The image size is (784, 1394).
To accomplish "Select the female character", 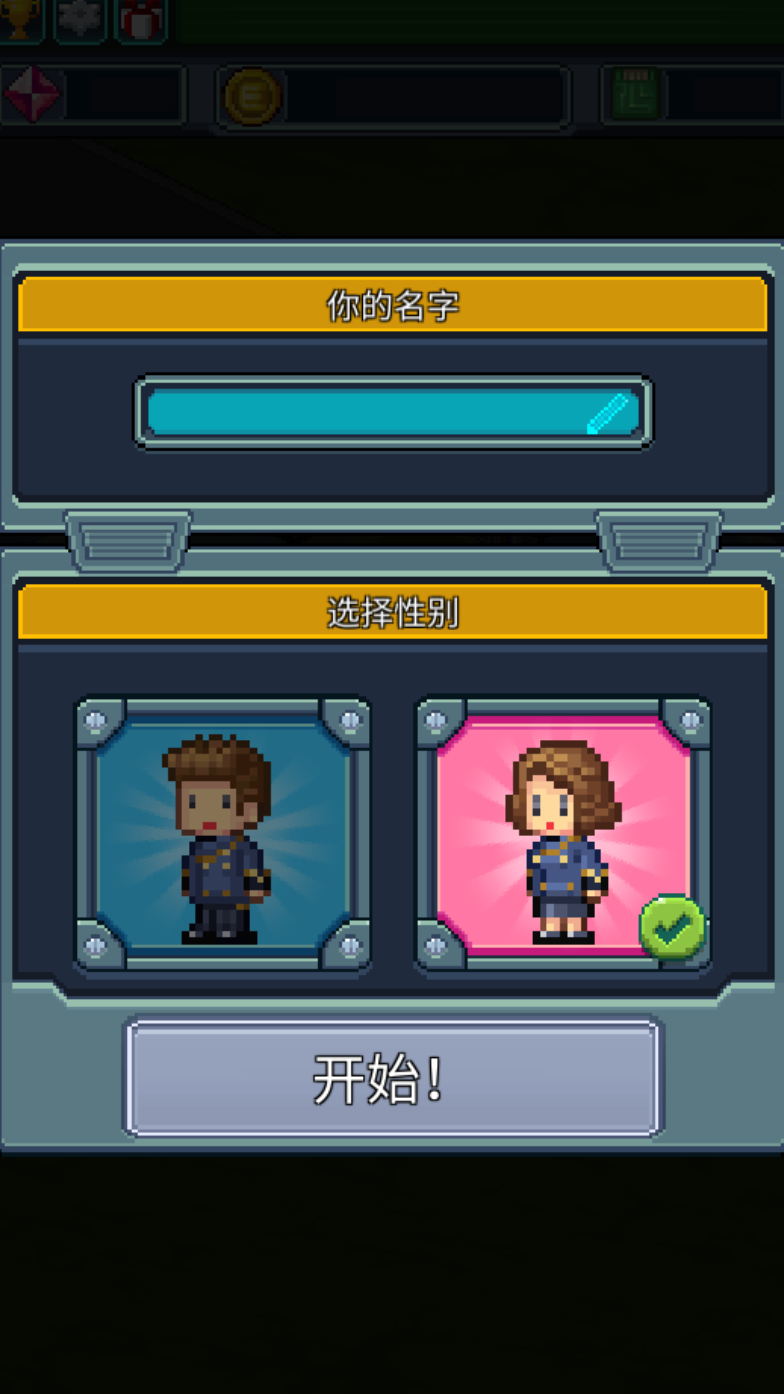I will tap(563, 834).
